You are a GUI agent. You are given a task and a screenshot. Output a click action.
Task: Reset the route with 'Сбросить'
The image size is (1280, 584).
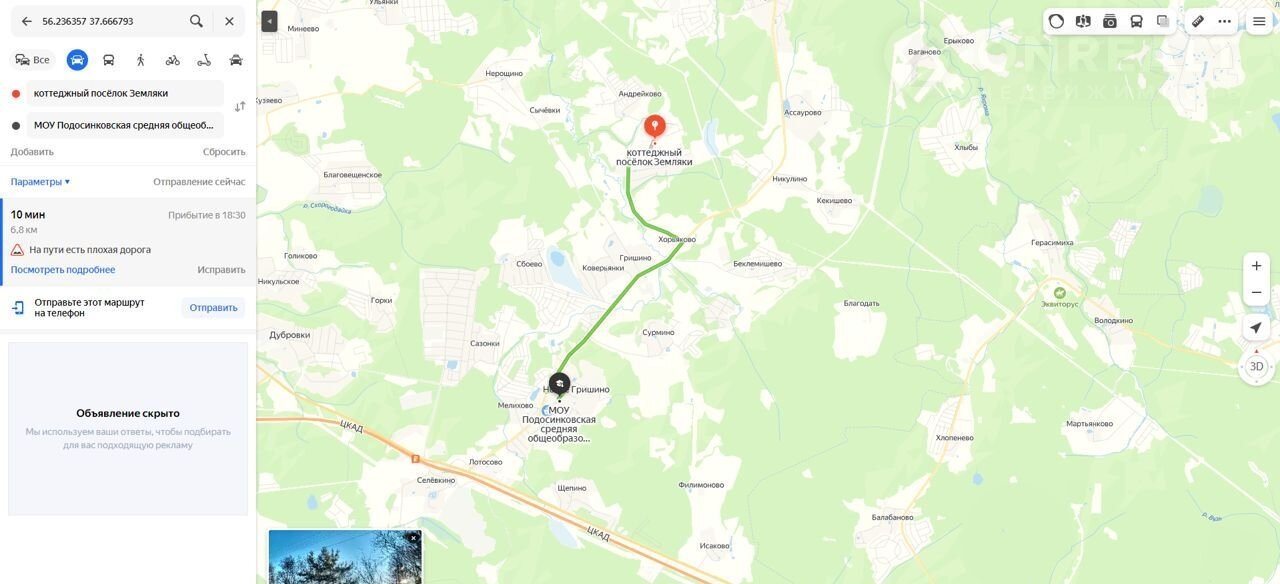pyautogui.click(x=224, y=152)
